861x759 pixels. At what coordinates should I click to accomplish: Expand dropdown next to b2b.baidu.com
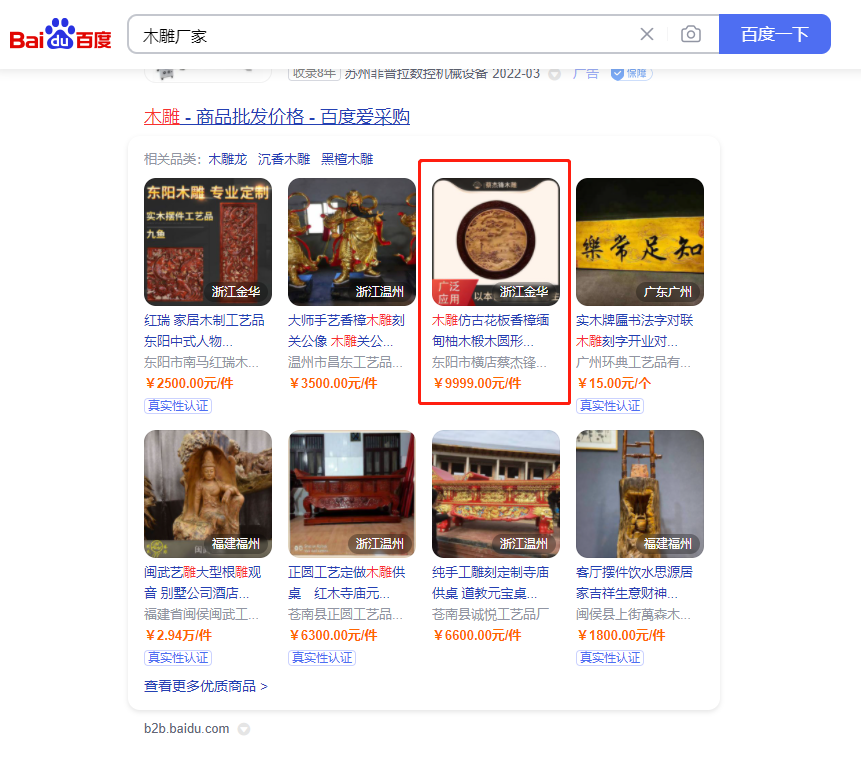pyautogui.click(x=243, y=729)
